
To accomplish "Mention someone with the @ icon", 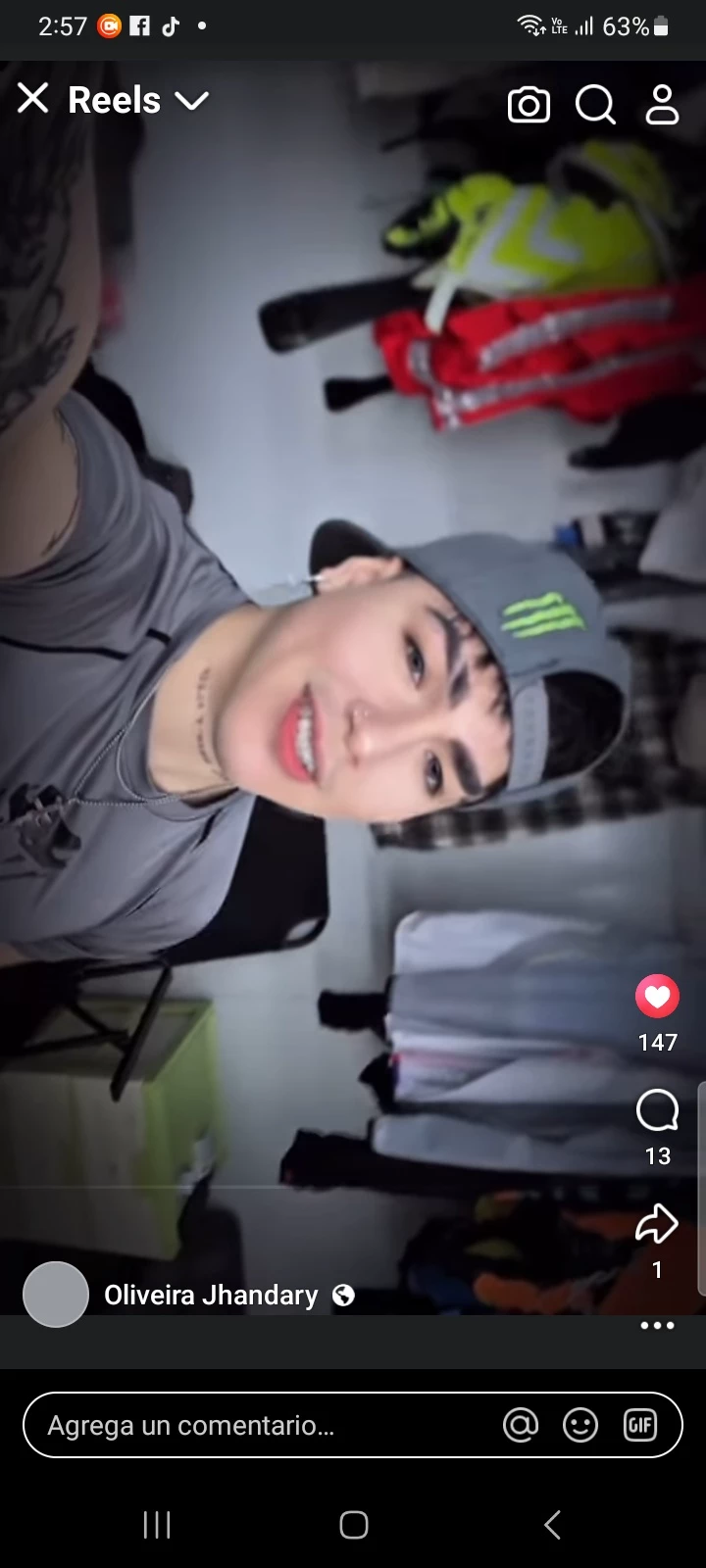I will 521,1425.
